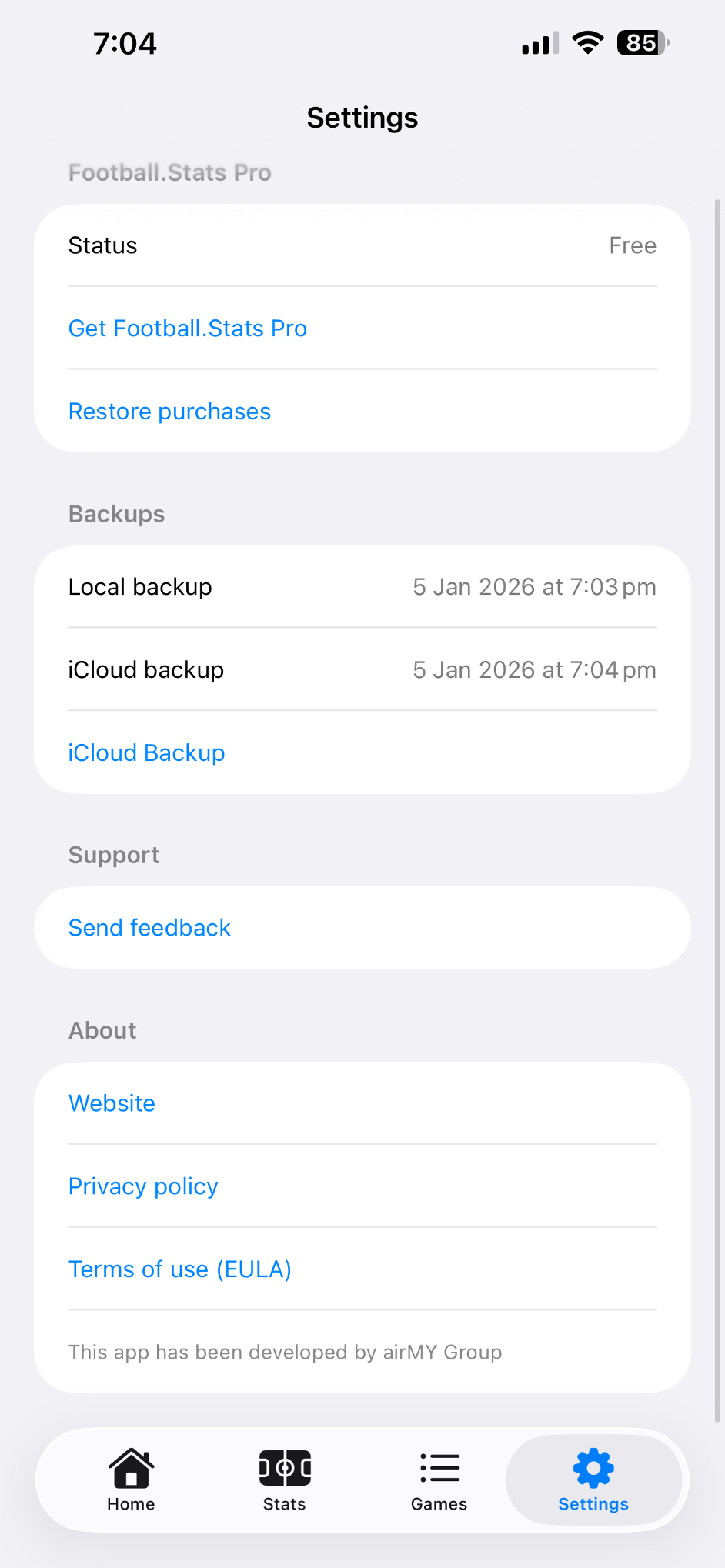This screenshot has height=1568, width=725.
Task: Tap the Wi-Fi status icon
Action: (x=588, y=44)
